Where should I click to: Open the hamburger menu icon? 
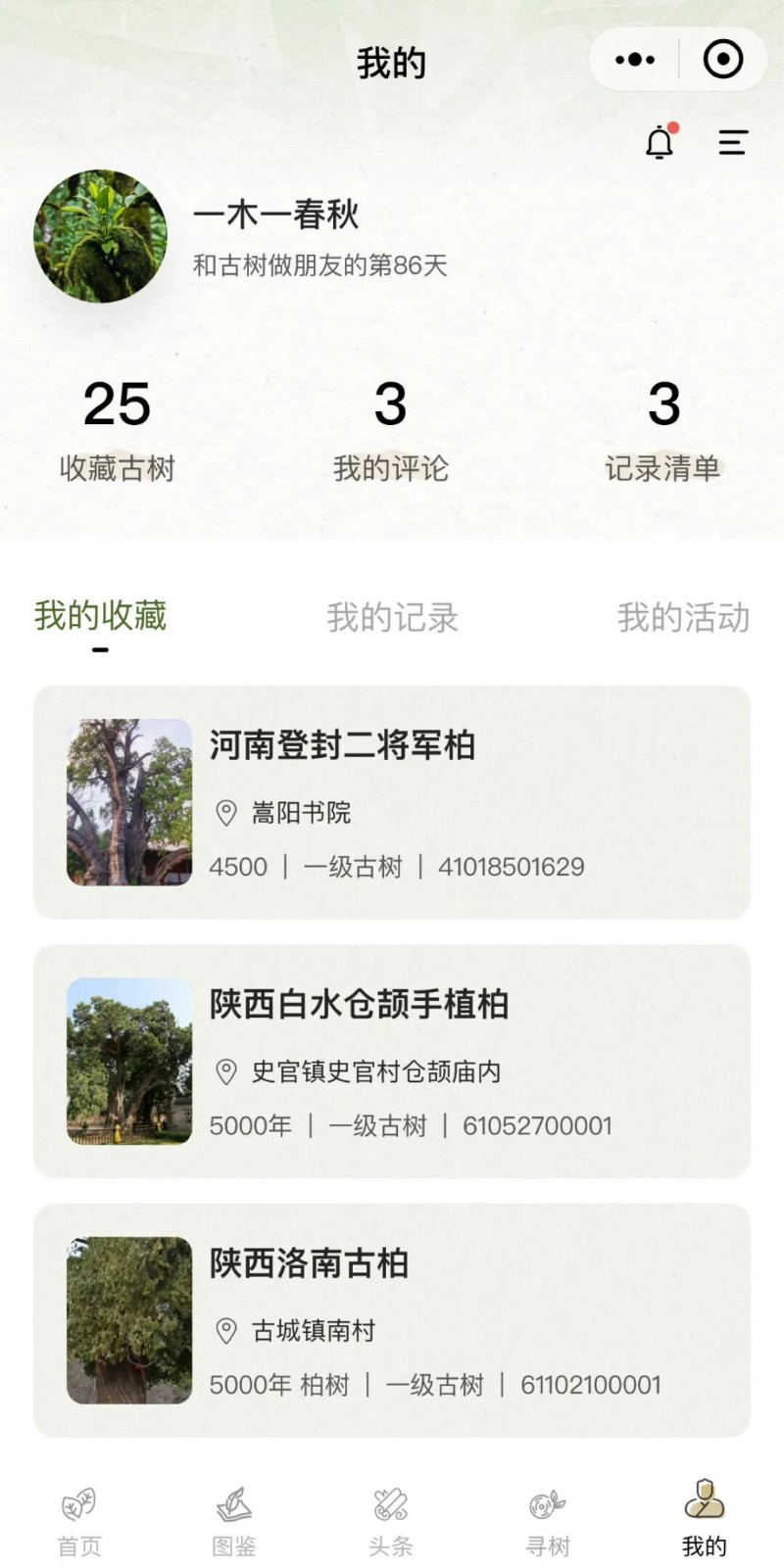click(733, 143)
